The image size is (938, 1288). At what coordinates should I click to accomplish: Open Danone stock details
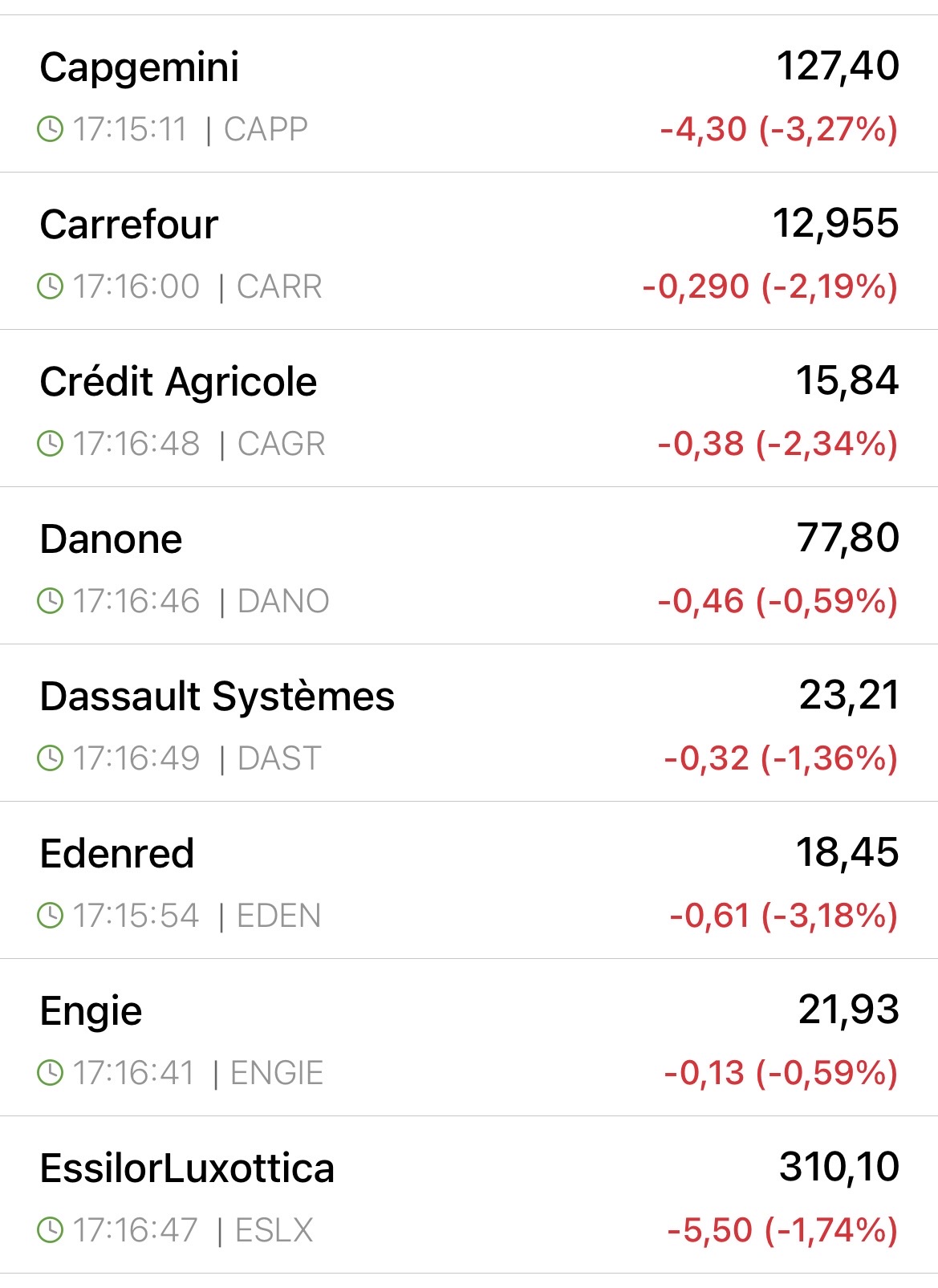(111, 539)
